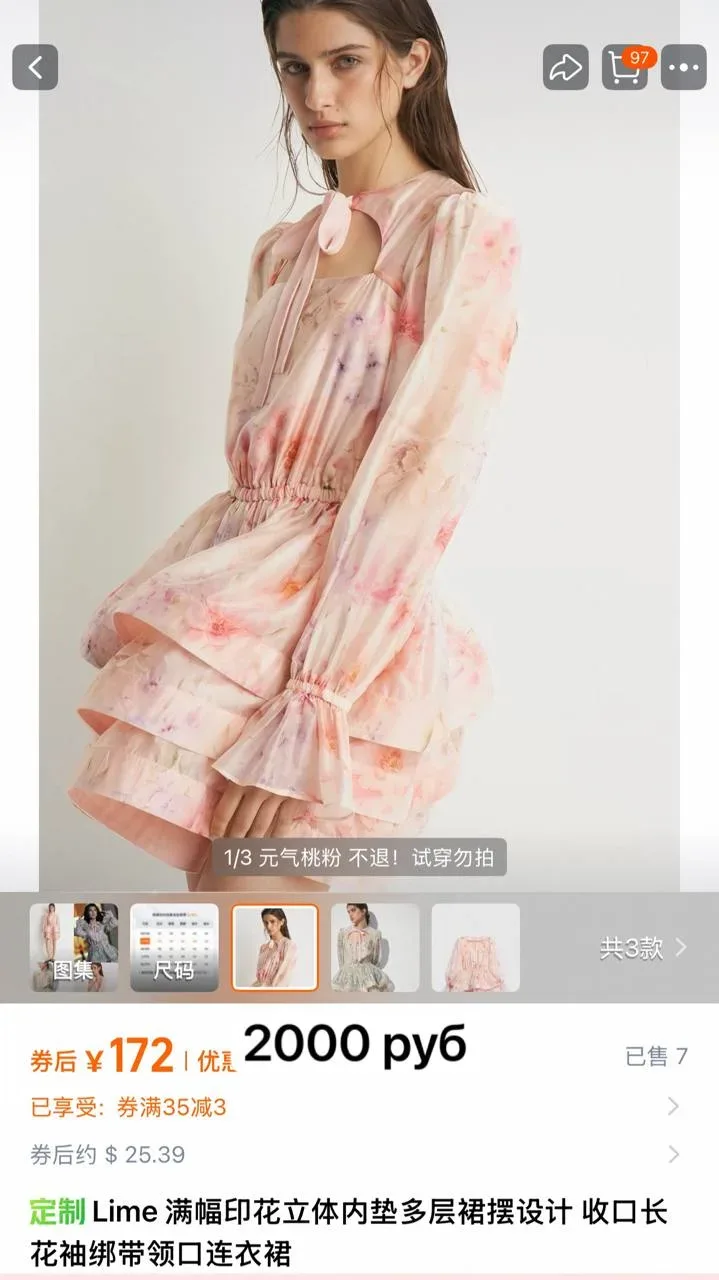Open the 图集 image gallery thumbnail

(74, 947)
